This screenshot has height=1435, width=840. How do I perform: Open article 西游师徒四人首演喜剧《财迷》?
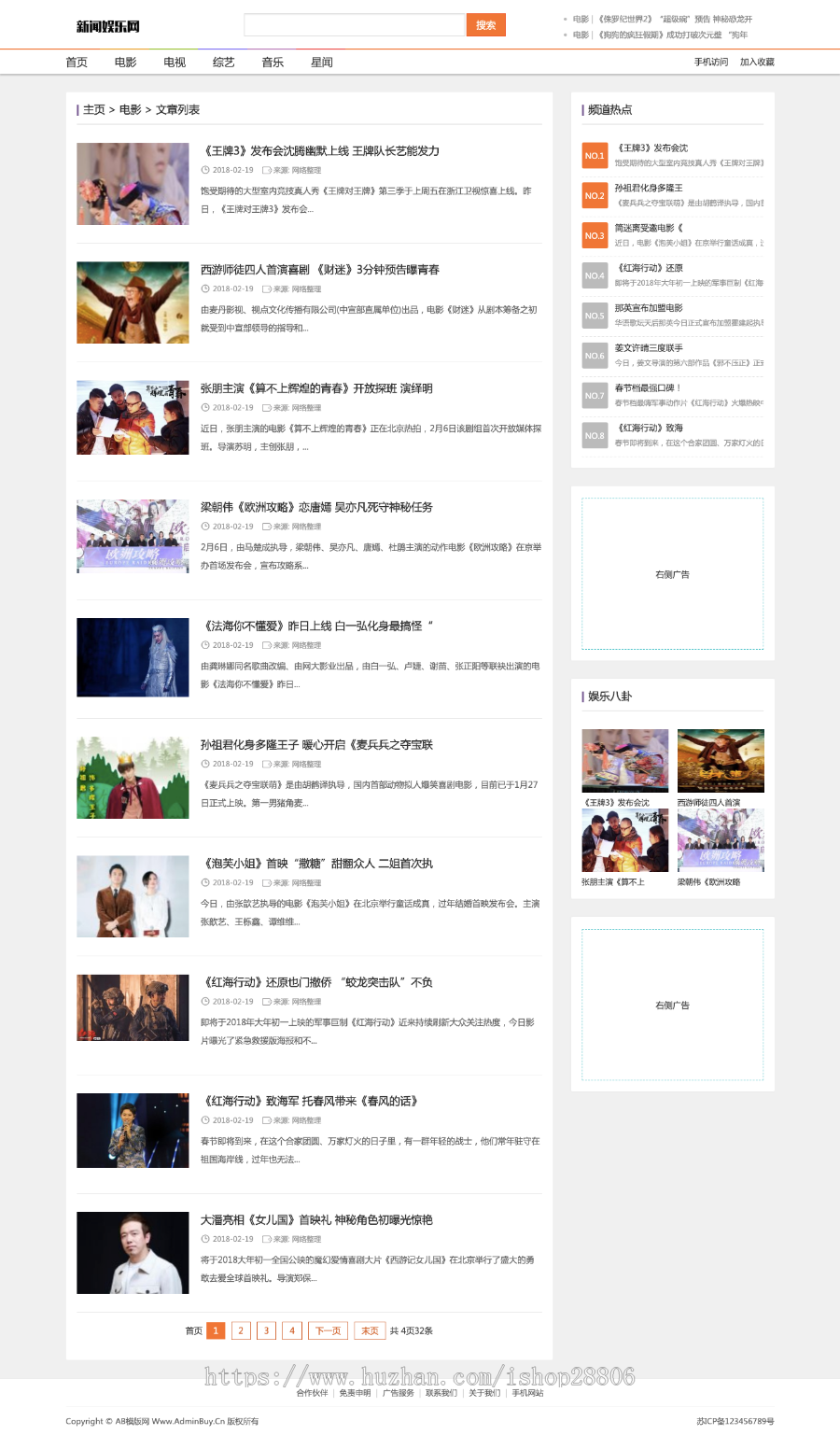pos(320,270)
